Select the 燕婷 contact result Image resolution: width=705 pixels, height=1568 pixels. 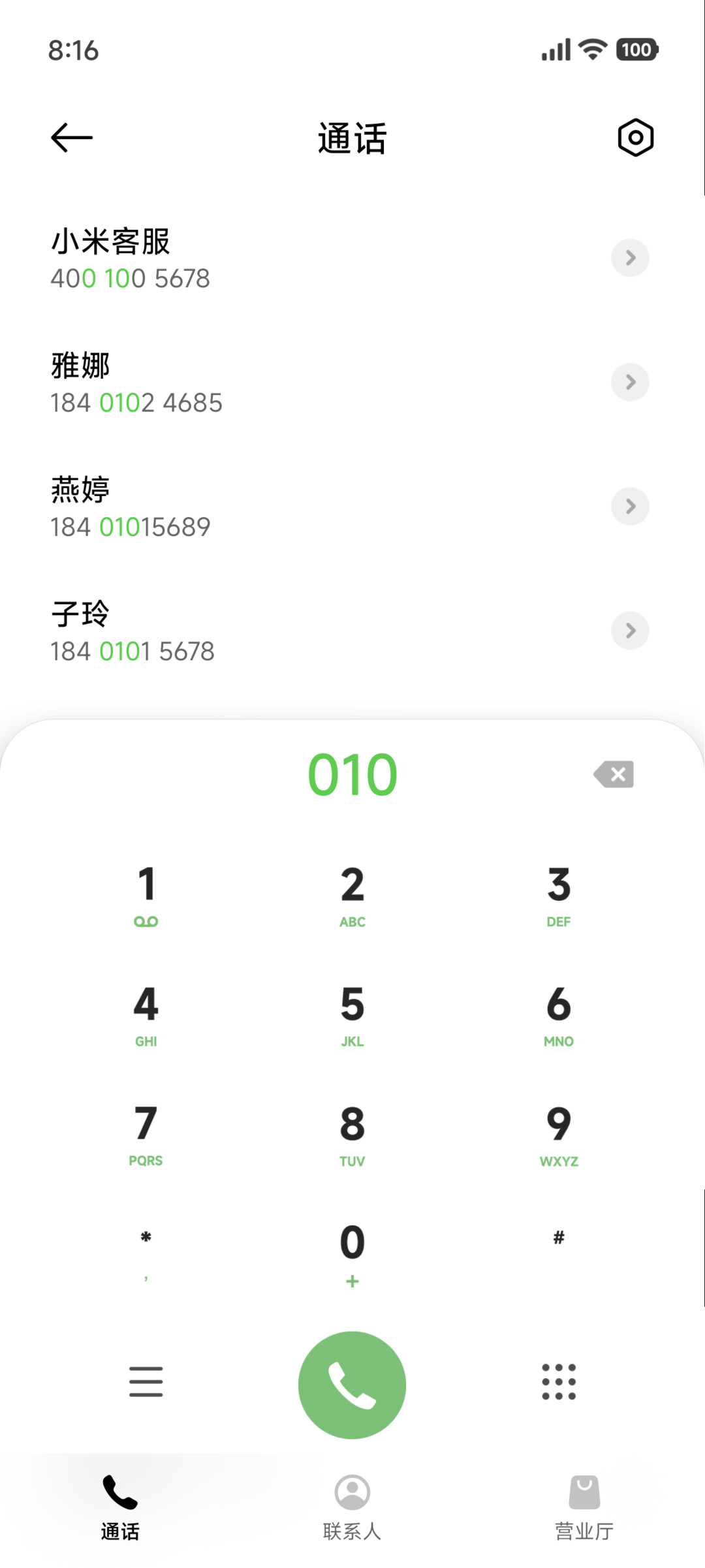352,507
